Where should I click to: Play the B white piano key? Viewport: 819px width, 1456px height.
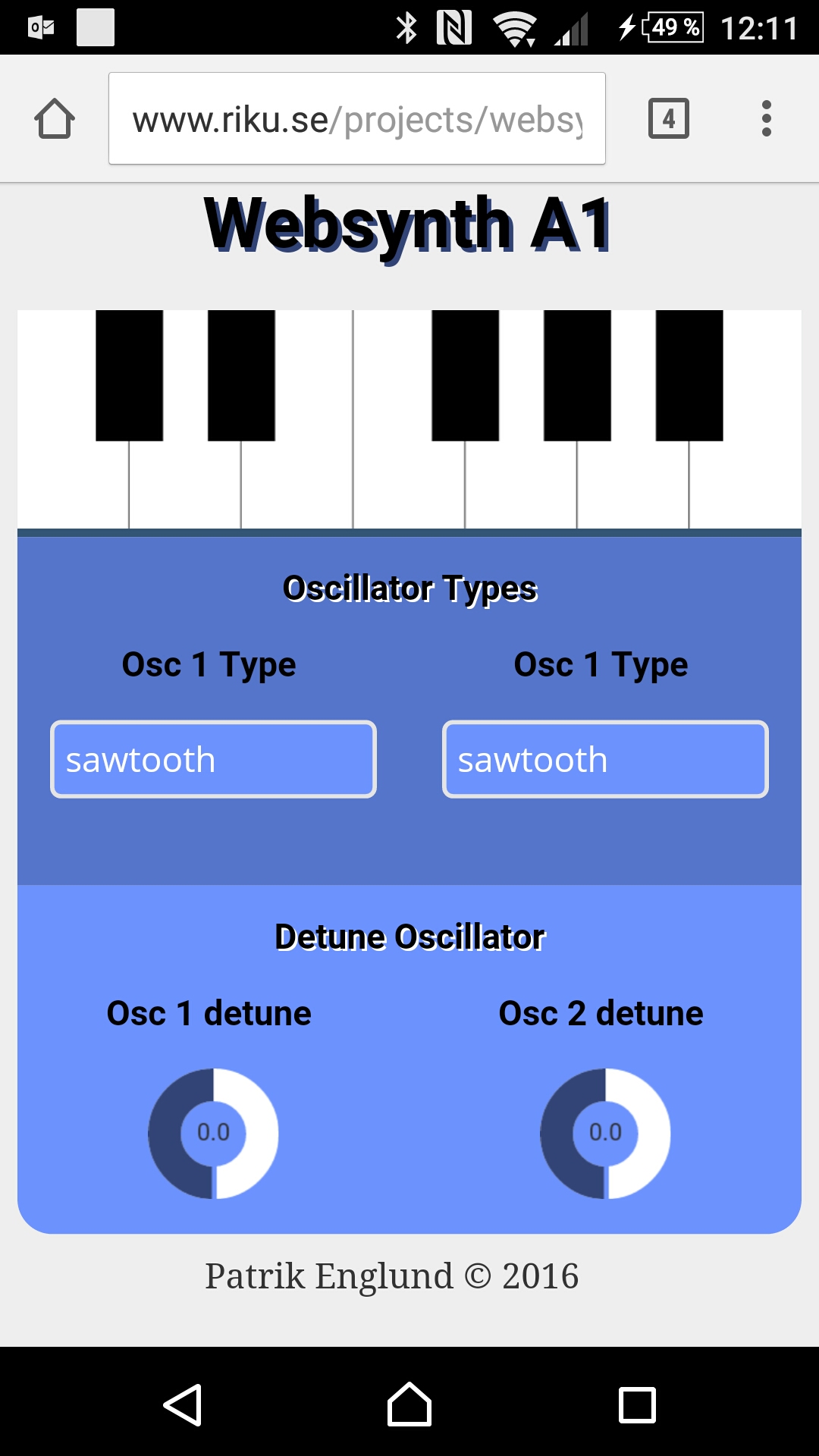[745, 485]
